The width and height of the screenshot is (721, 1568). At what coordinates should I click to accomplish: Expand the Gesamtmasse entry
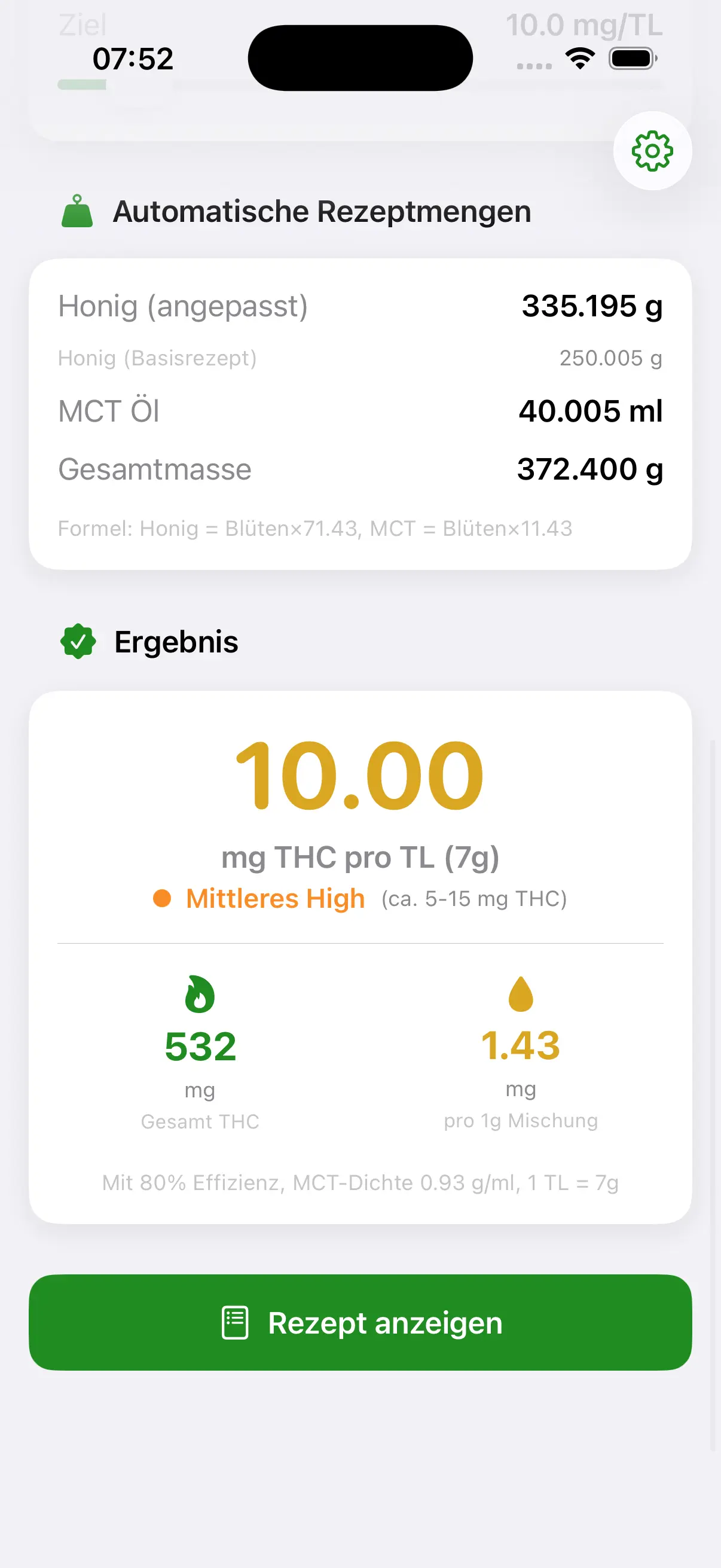pos(360,469)
